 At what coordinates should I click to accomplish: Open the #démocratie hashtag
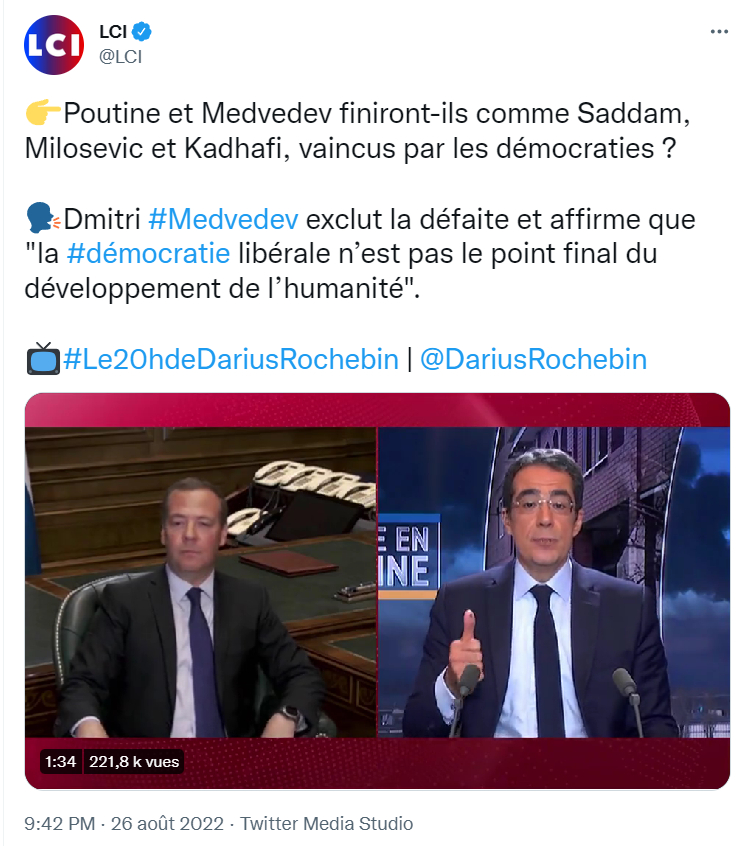[149, 253]
